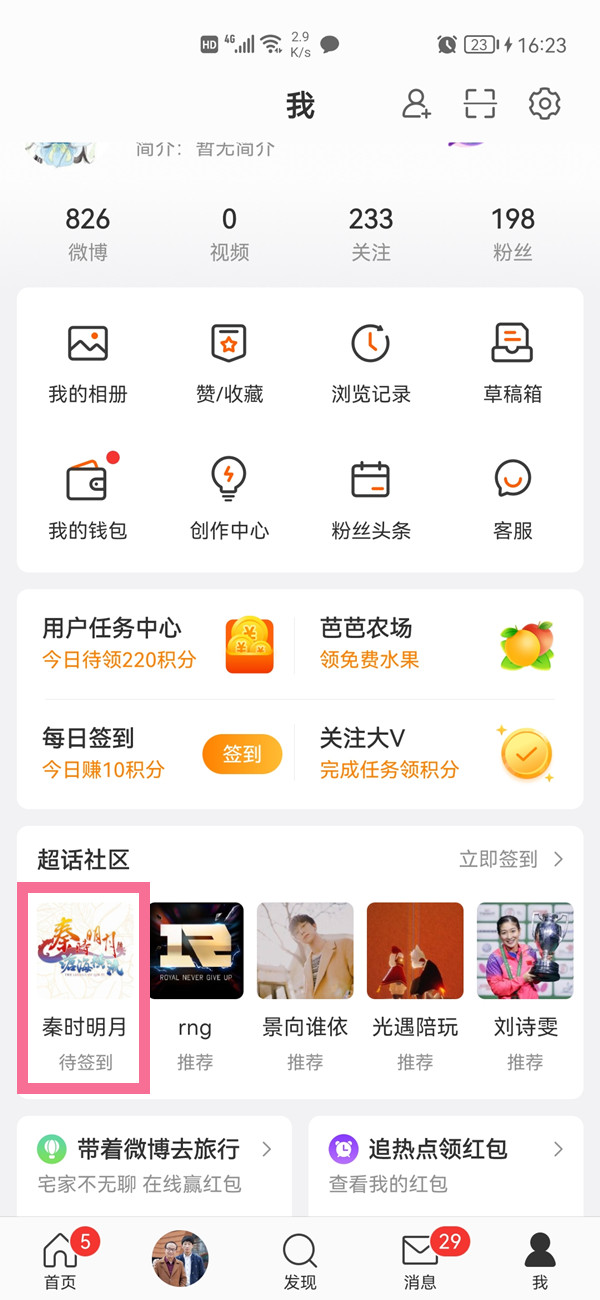The height and width of the screenshot is (1300, 600).
Task: Open 用户任务中心
Action: 156,643
